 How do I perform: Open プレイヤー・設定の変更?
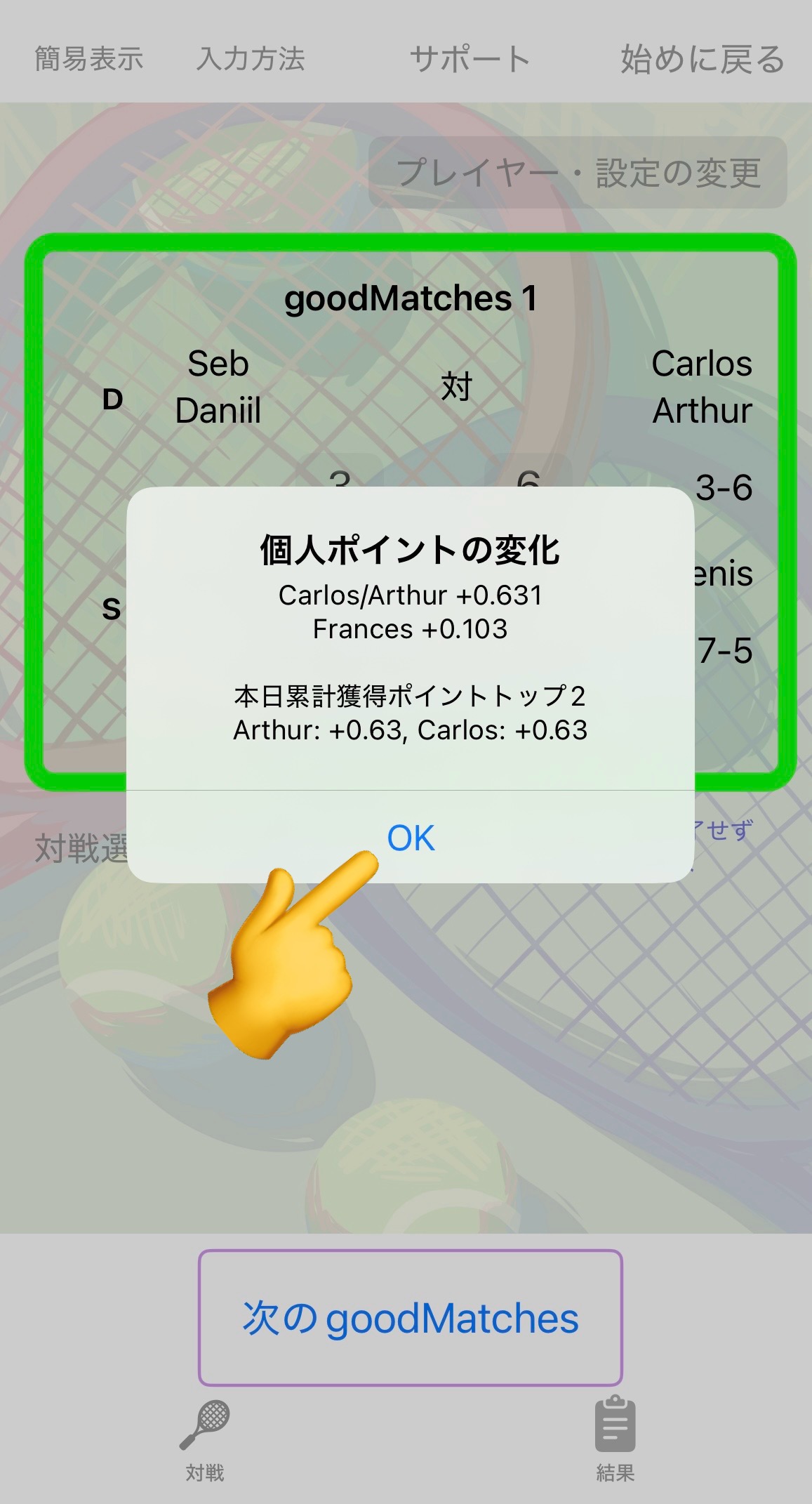tap(578, 173)
